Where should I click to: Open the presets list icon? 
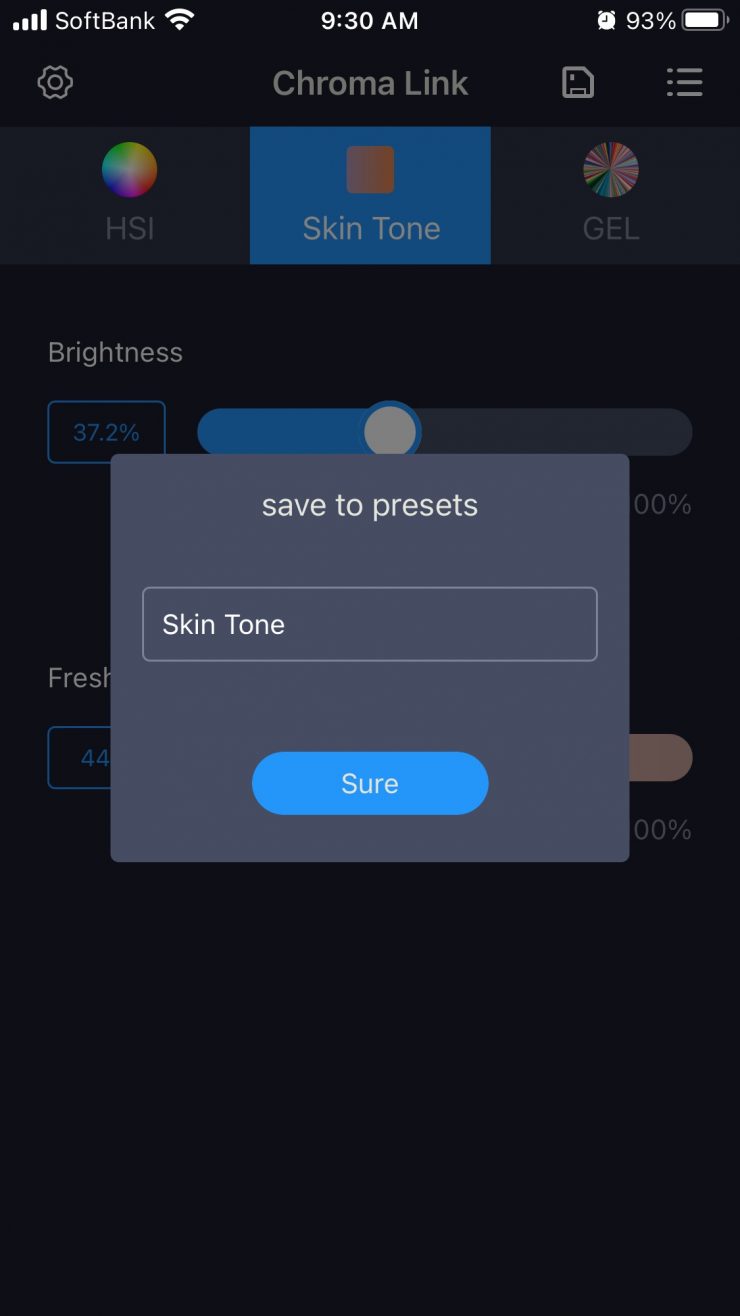685,83
